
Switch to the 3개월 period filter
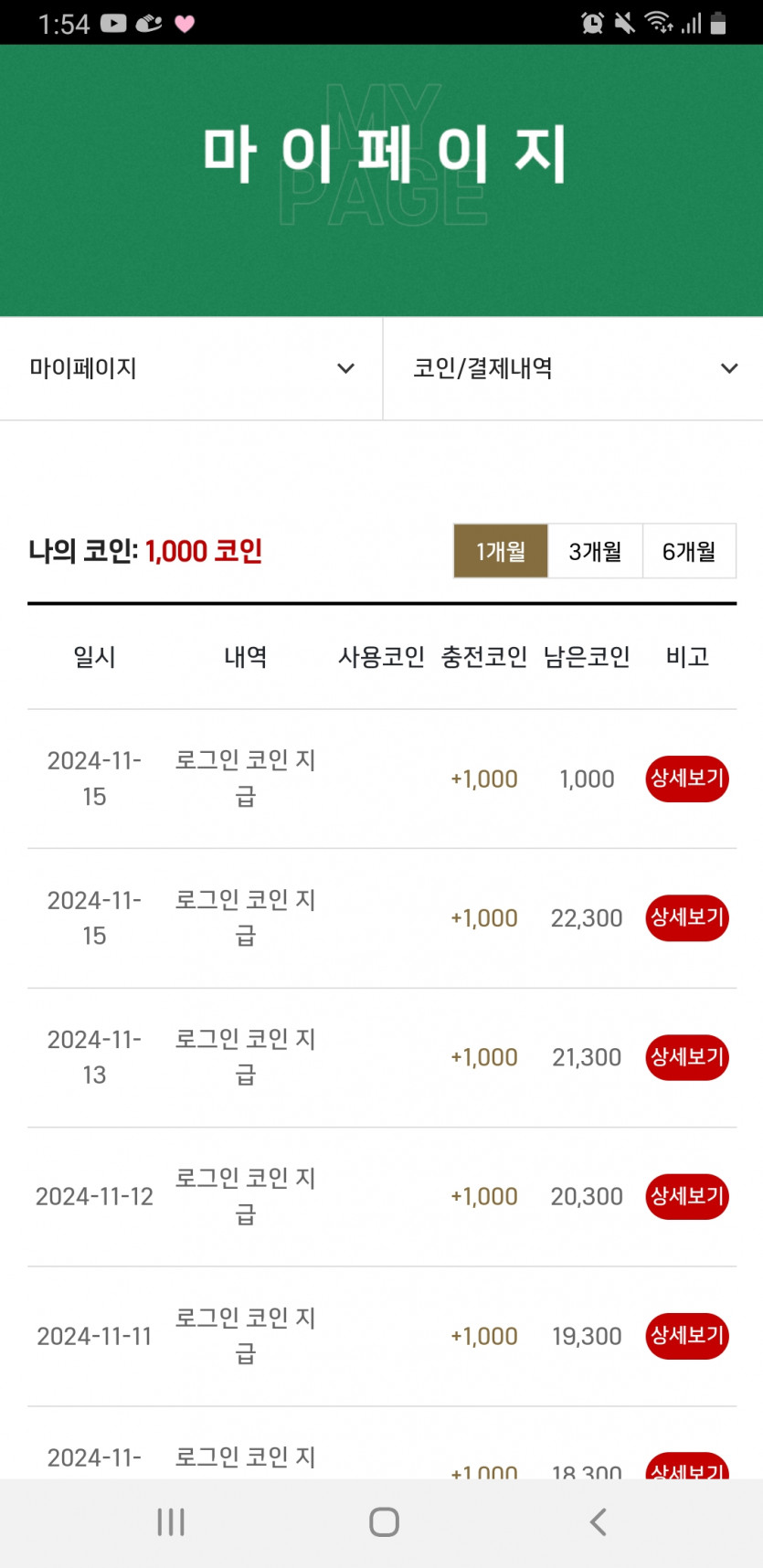coord(595,551)
